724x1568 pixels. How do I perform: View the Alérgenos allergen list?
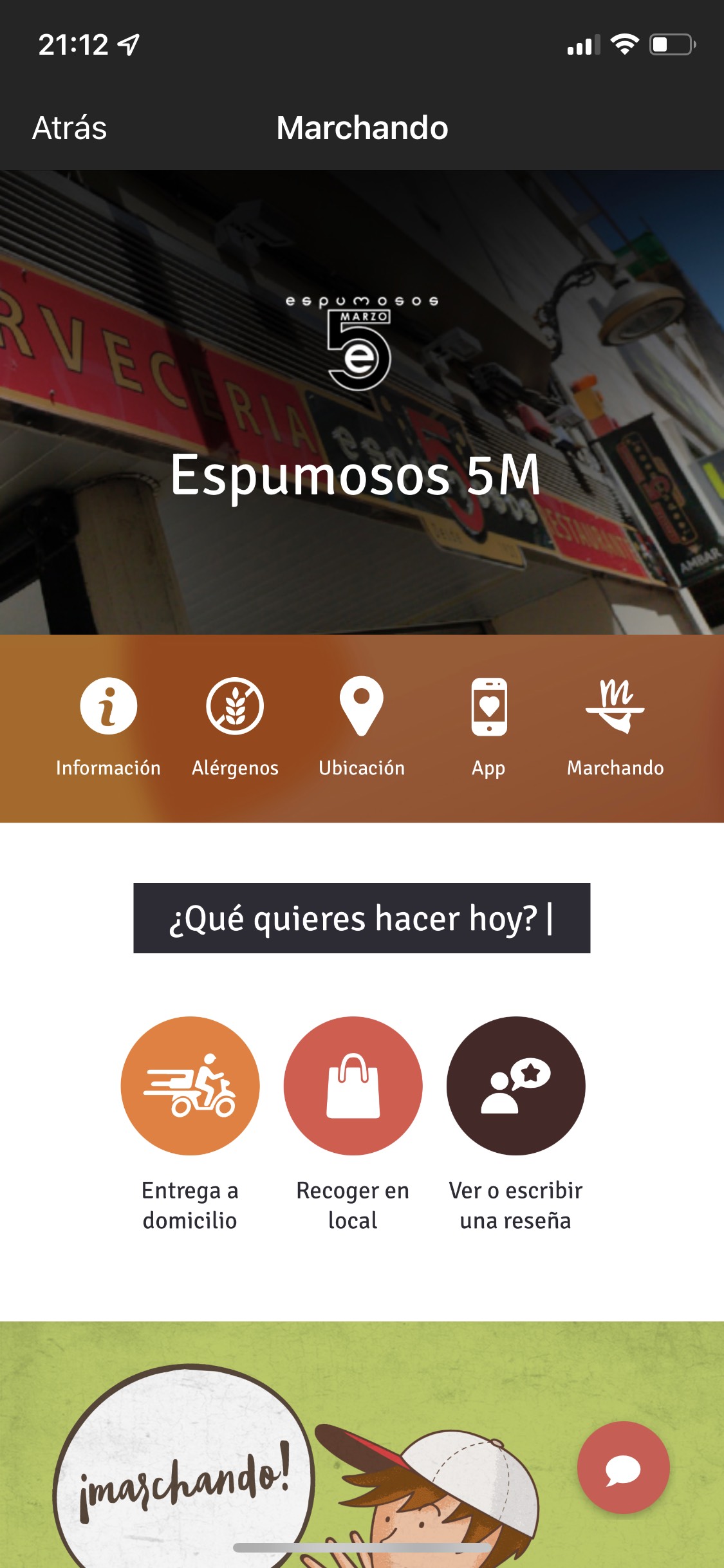click(x=235, y=707)
